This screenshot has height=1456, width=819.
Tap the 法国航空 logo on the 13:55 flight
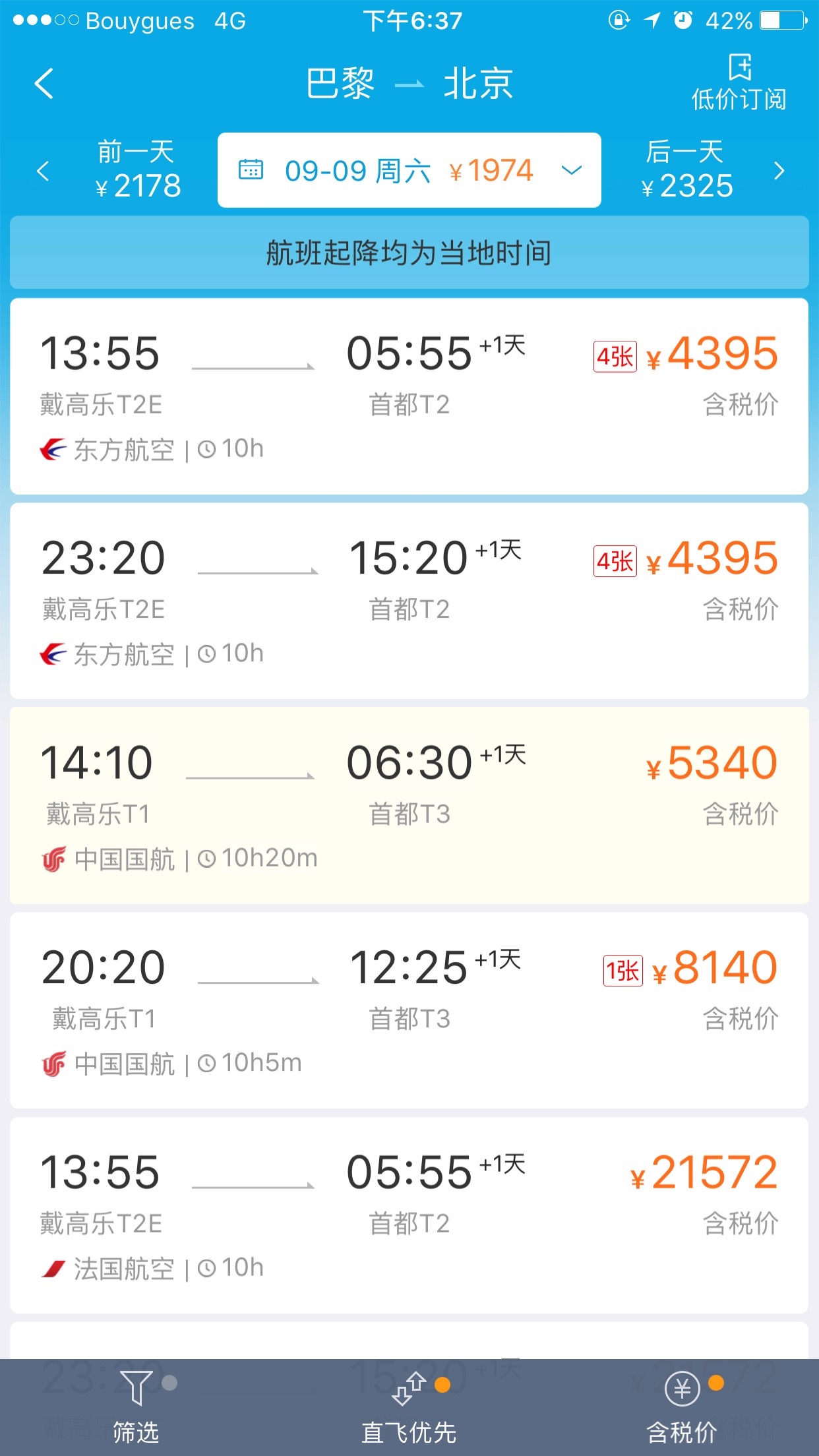click(x=55, y=1267)
